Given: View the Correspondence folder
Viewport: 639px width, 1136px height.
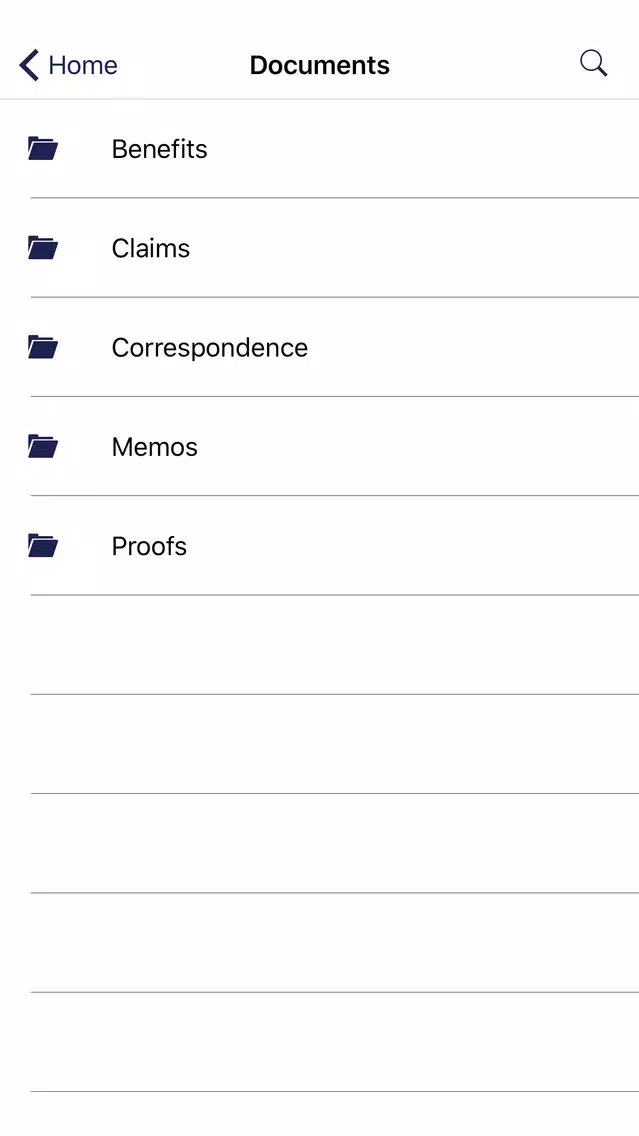Looking at the screenshot, I should pyautogui.click(x=209, y=347).
